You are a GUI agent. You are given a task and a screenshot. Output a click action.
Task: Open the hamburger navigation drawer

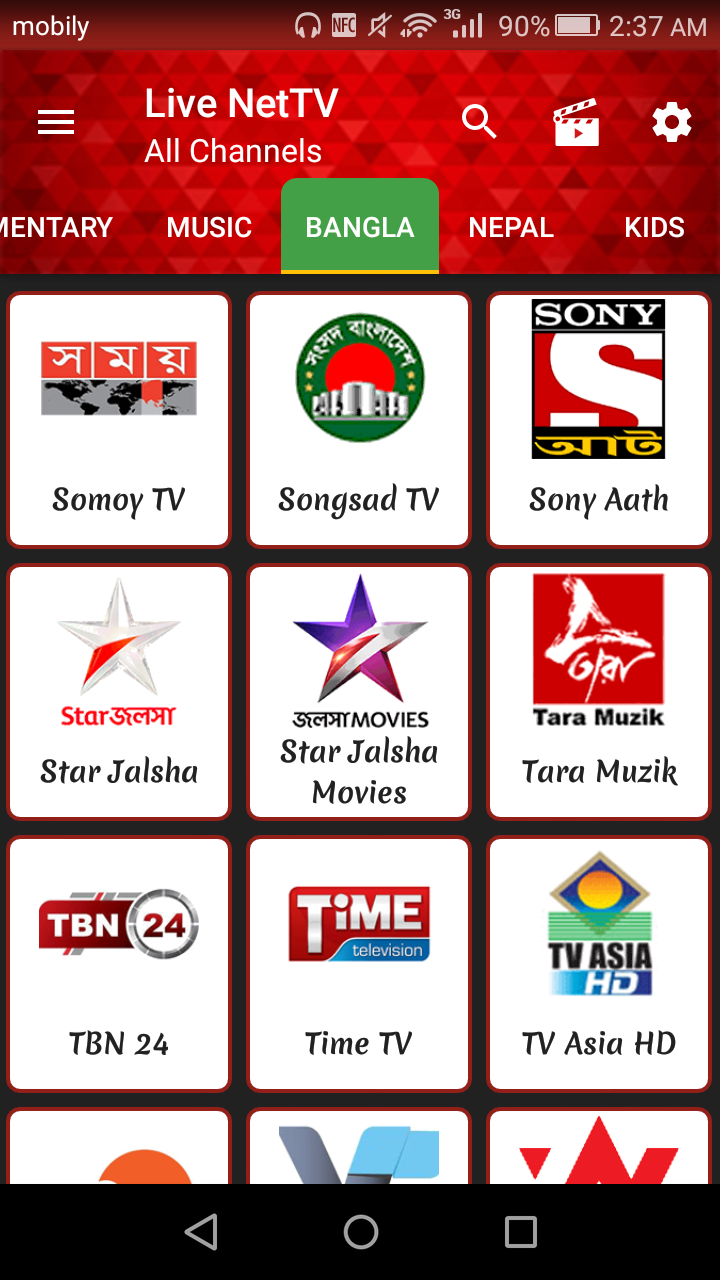(x=56, y=123)
